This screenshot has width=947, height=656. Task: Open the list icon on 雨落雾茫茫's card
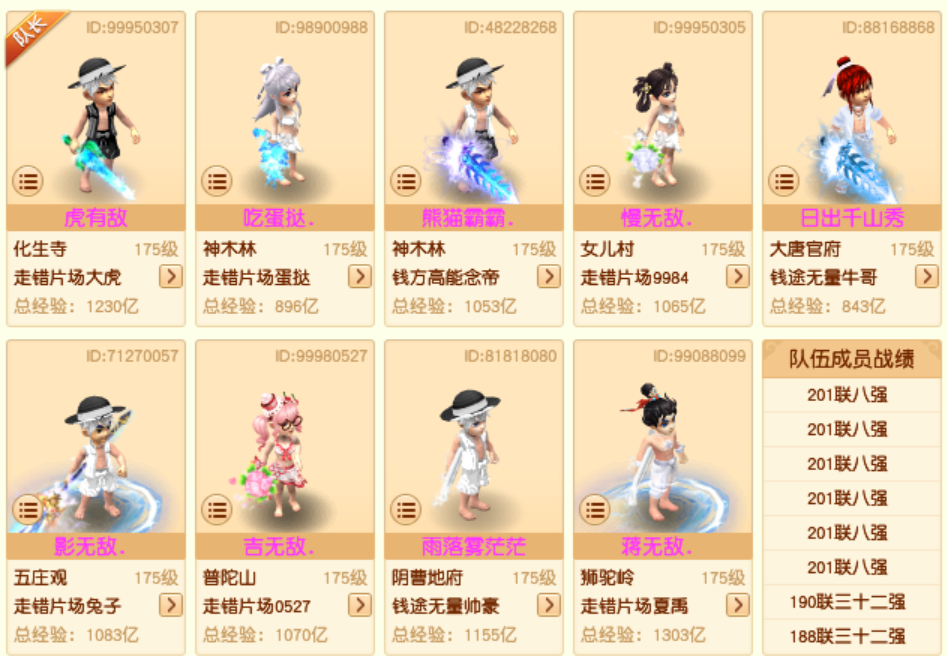click(405, 510)
